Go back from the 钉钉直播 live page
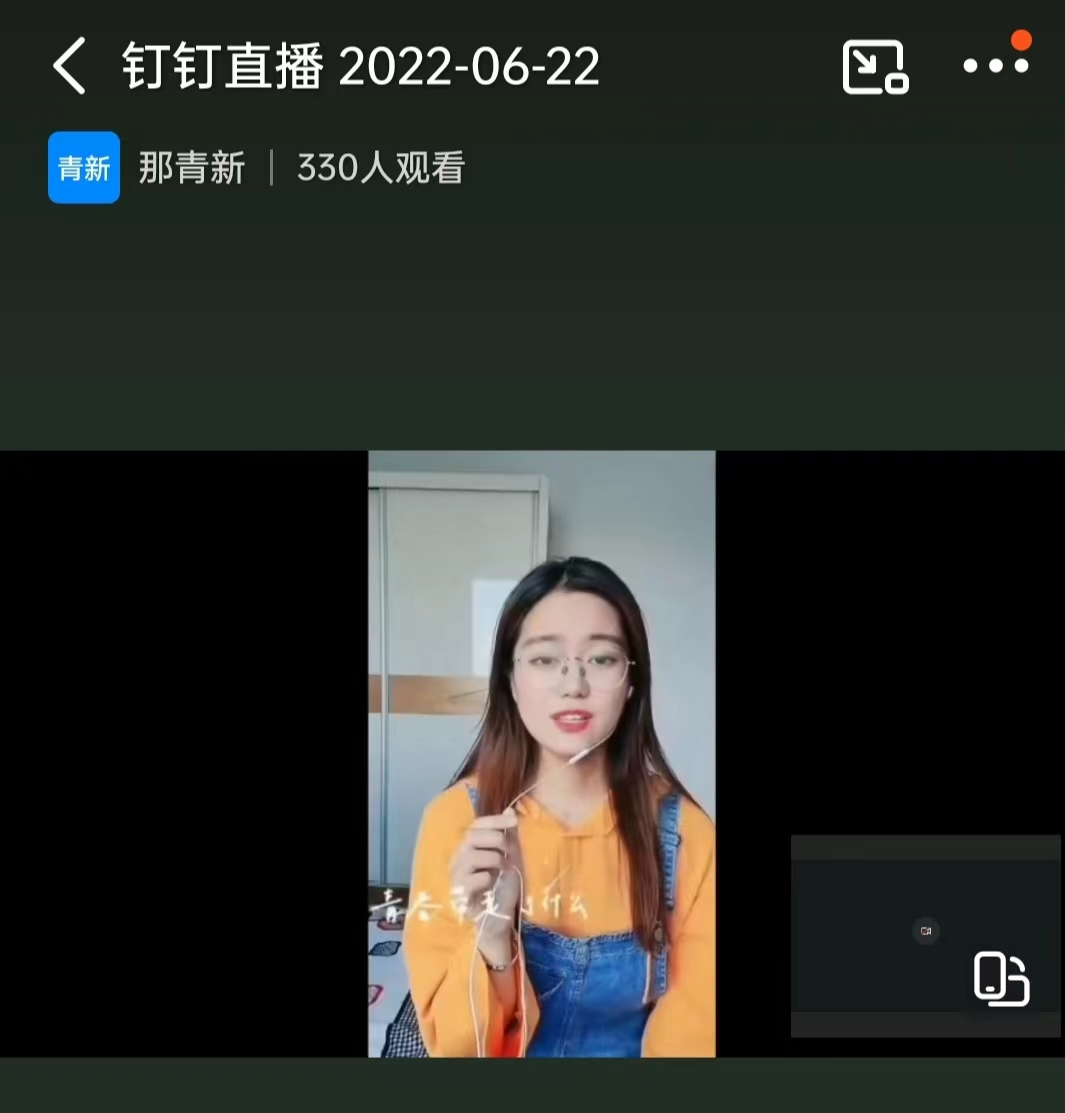The image size is (1065, 1113). point(69,67)
